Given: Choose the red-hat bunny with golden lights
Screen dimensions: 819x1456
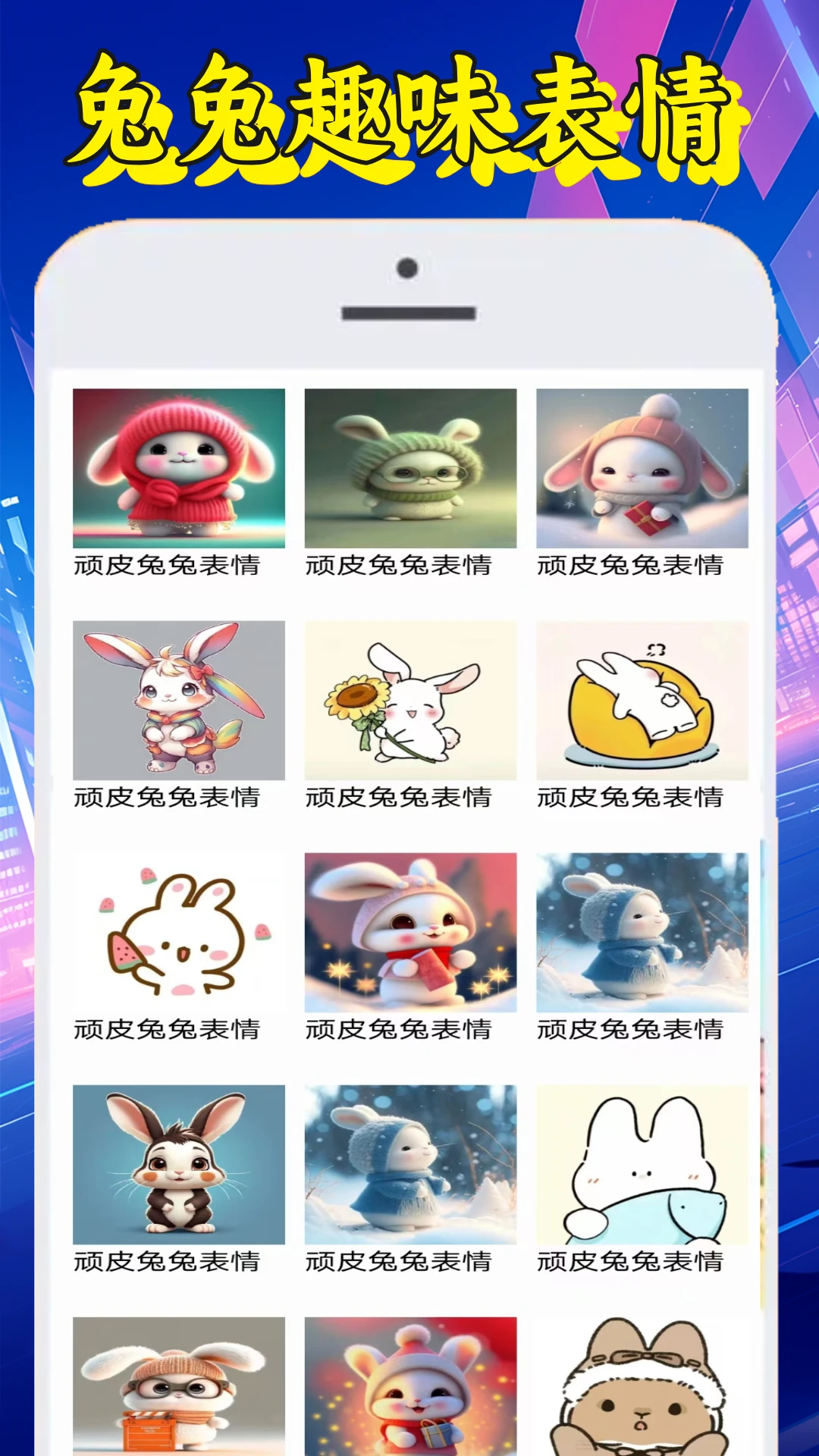Looking at the screenshot, I should tap(409, 1395).
